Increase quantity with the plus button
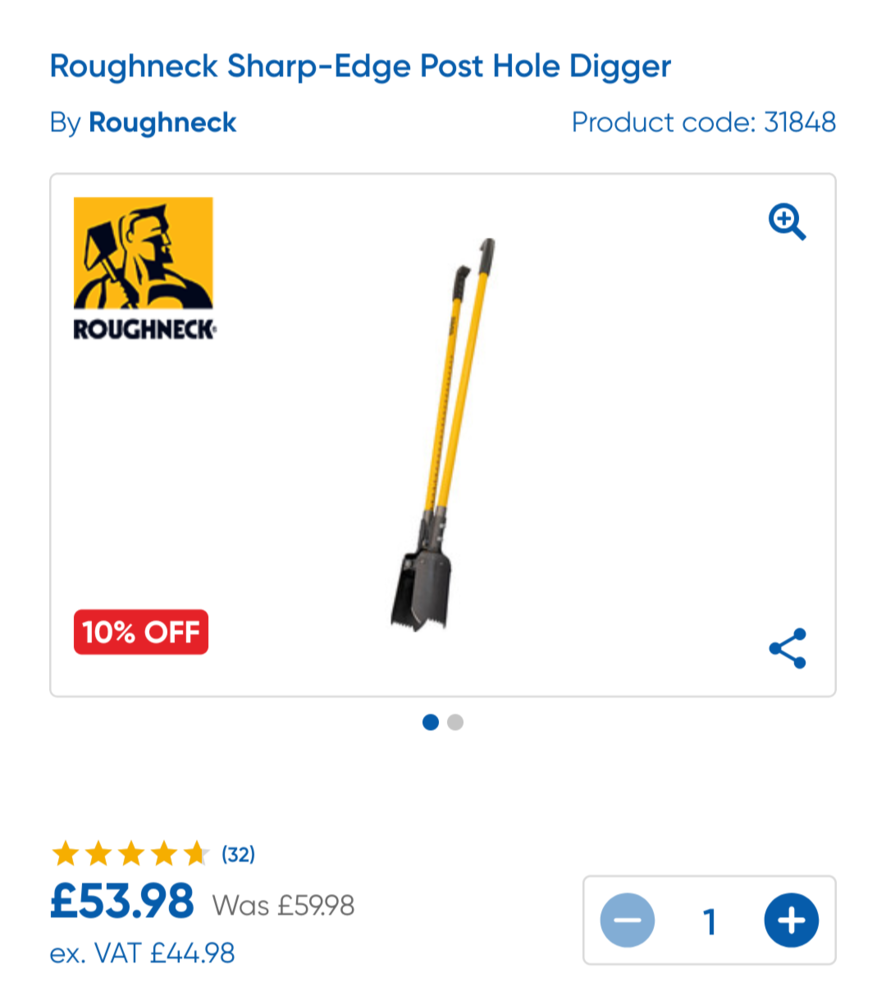Screen dimensions: 886x1000 pyautogui.click(x=791, y=920)
